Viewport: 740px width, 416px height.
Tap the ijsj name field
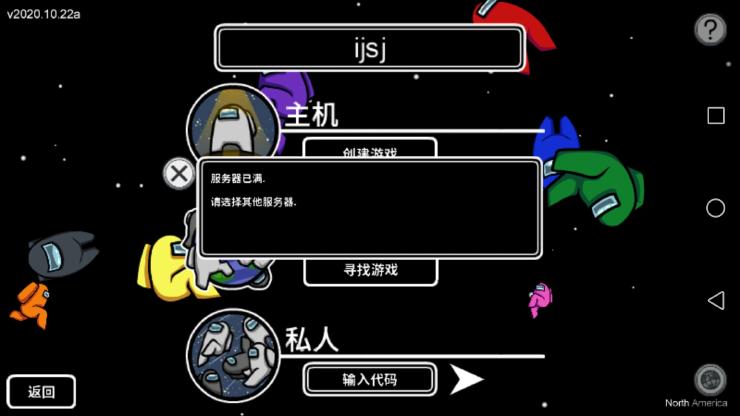369,47
